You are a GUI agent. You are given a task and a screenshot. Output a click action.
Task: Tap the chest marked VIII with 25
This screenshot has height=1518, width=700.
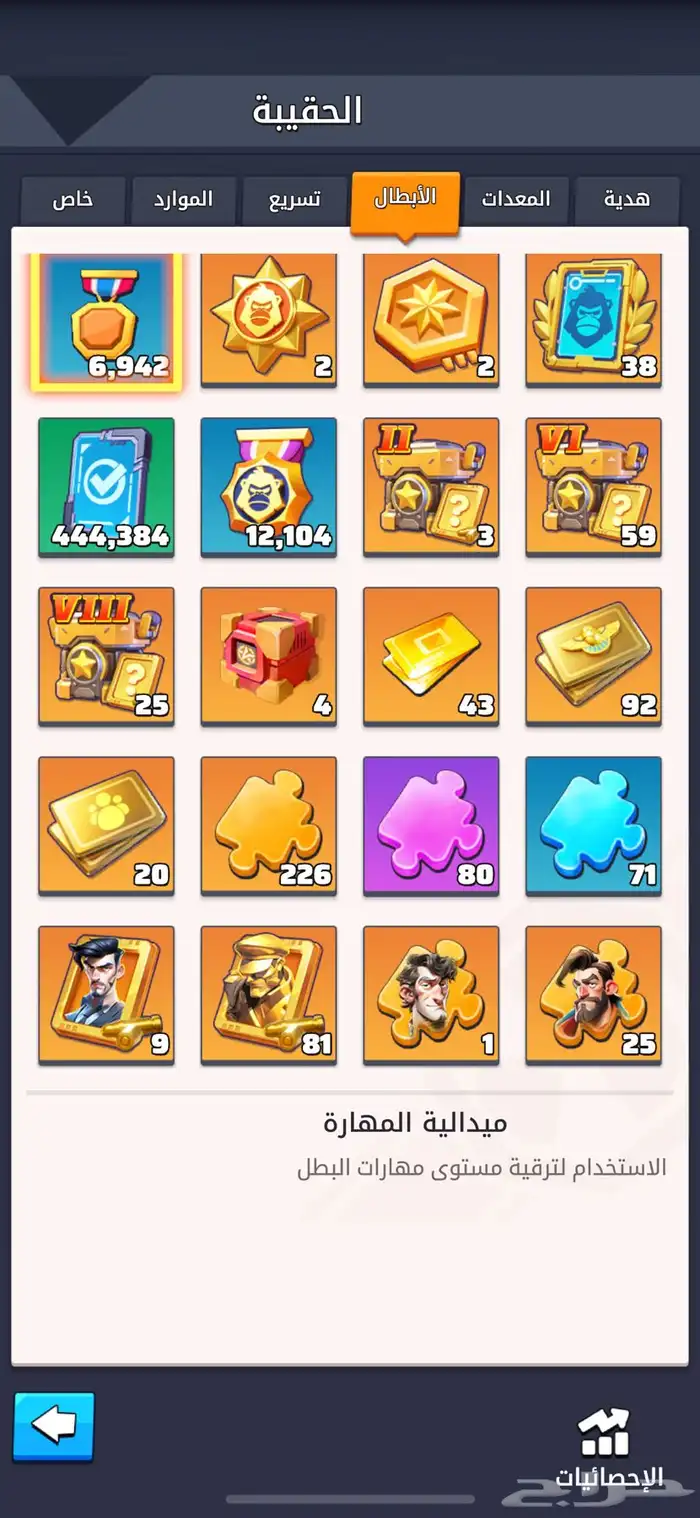106,656
